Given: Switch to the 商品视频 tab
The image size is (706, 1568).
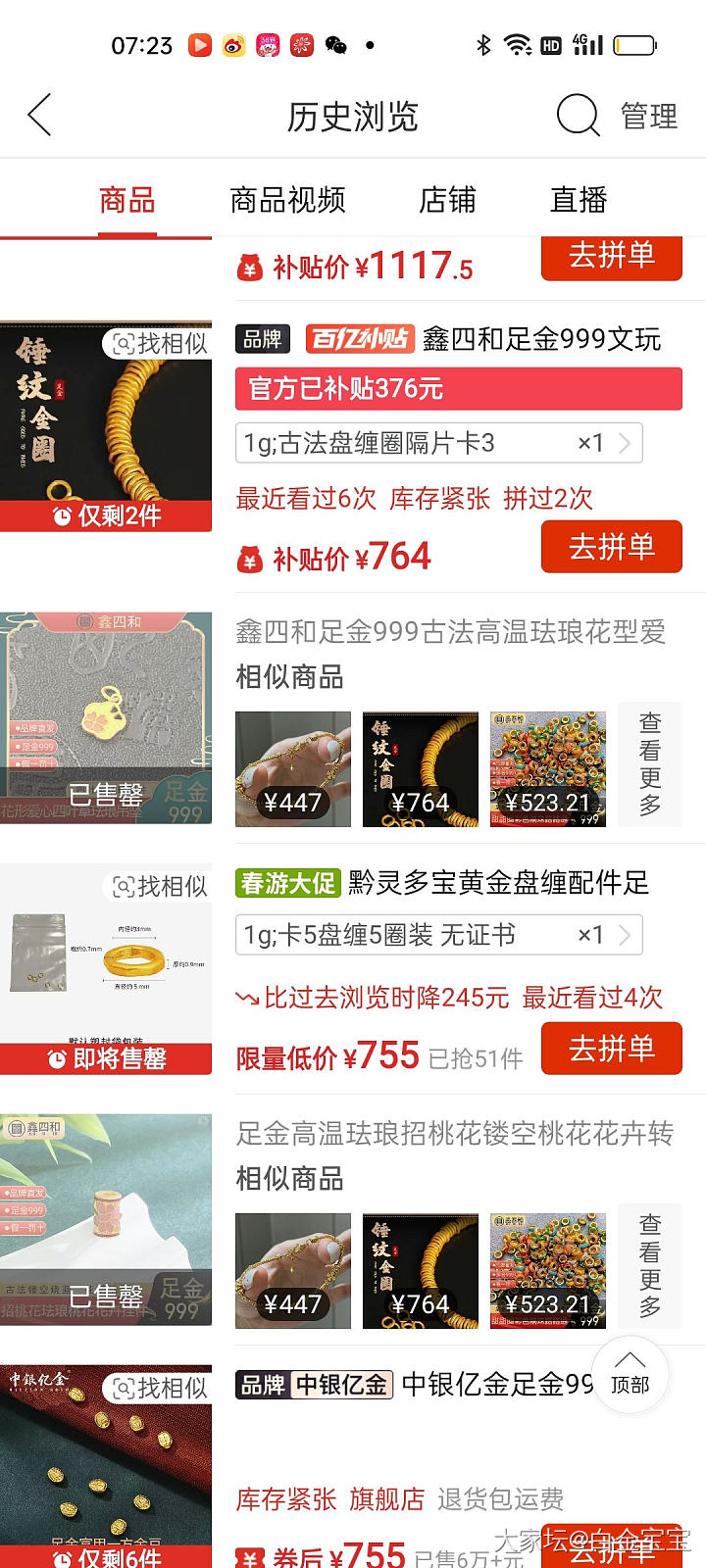Looking at the screenshot, I should click(x=287, y=200).
